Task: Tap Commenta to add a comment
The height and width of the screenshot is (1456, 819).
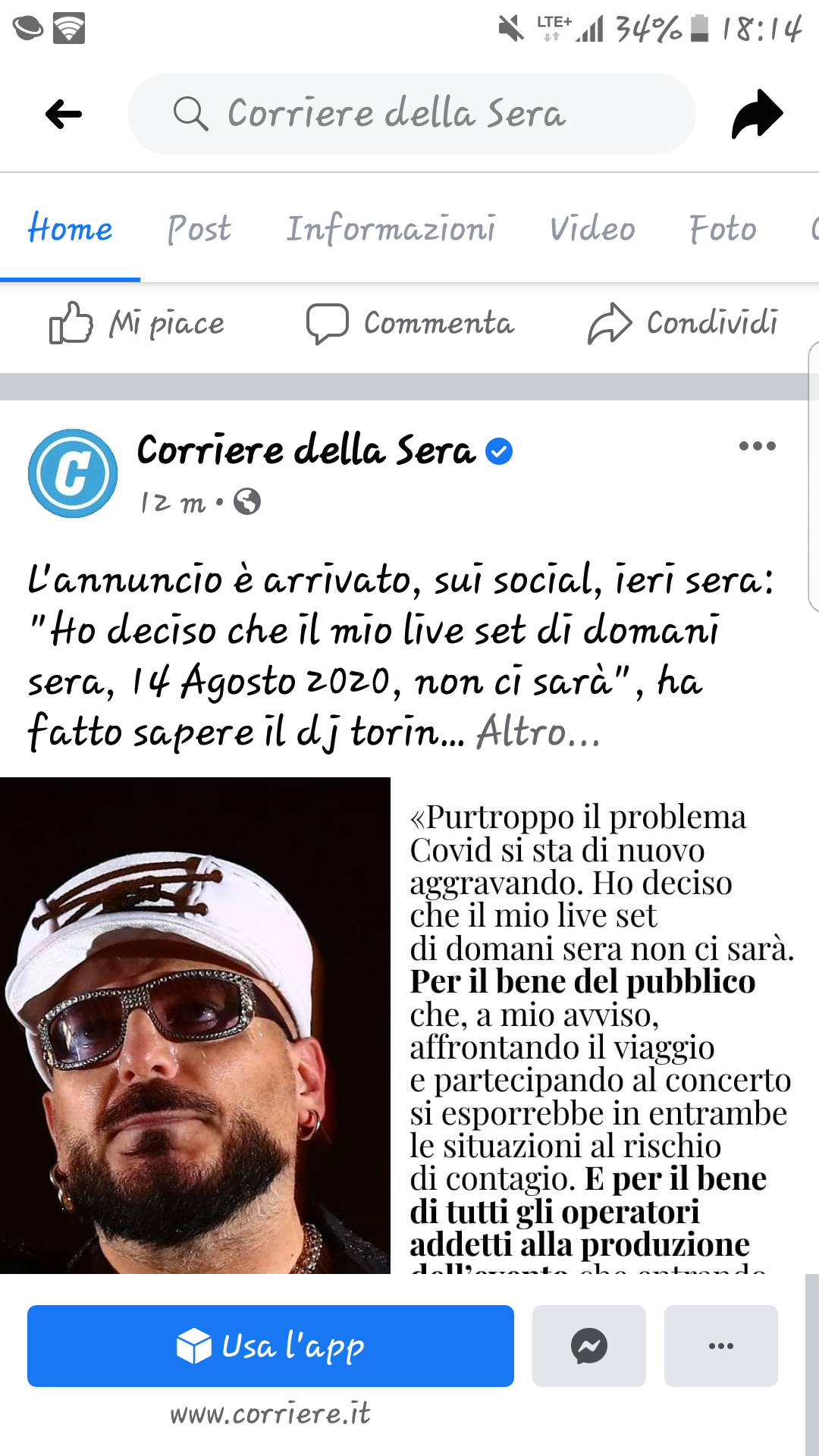Action: click(410, 324)
